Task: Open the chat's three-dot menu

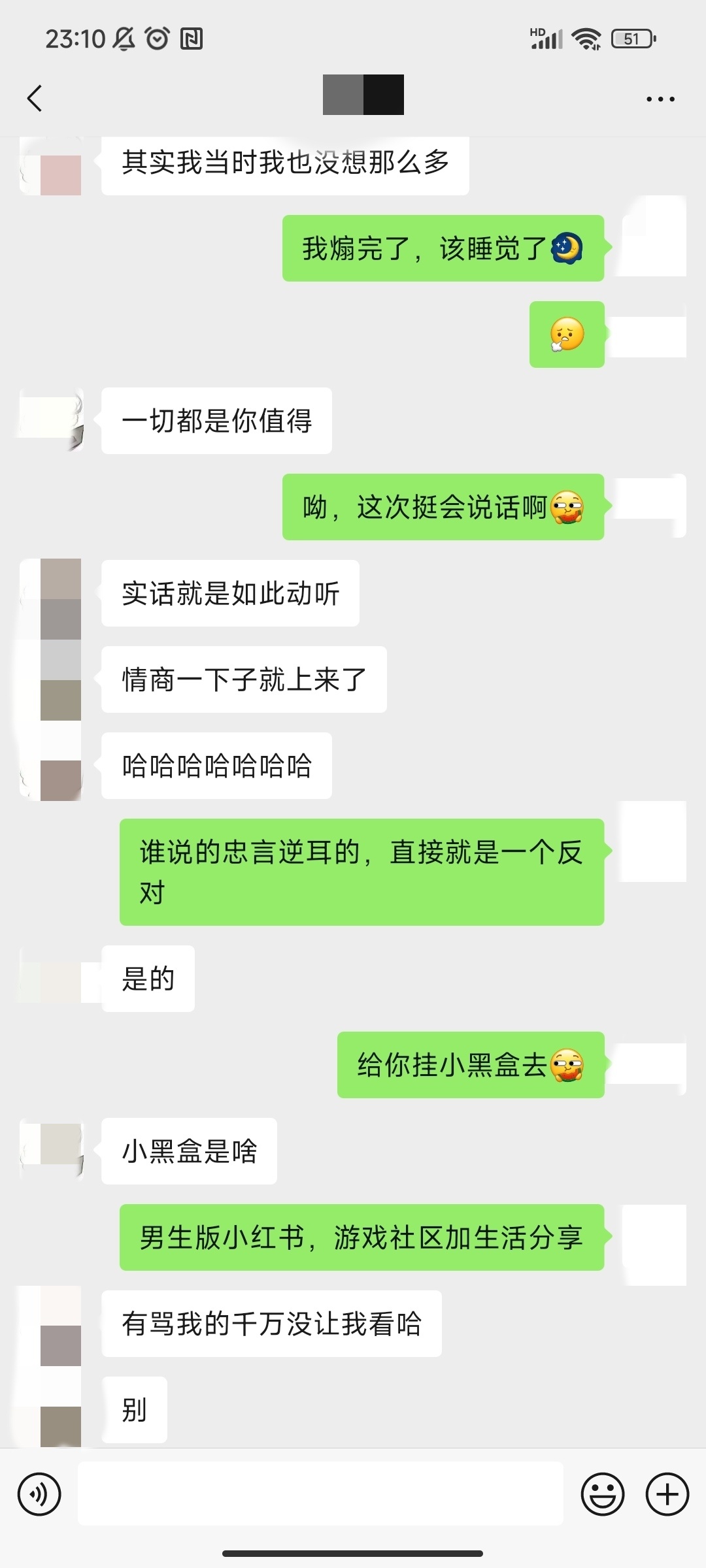Action: pyautogui.click(x=660, y=99)
